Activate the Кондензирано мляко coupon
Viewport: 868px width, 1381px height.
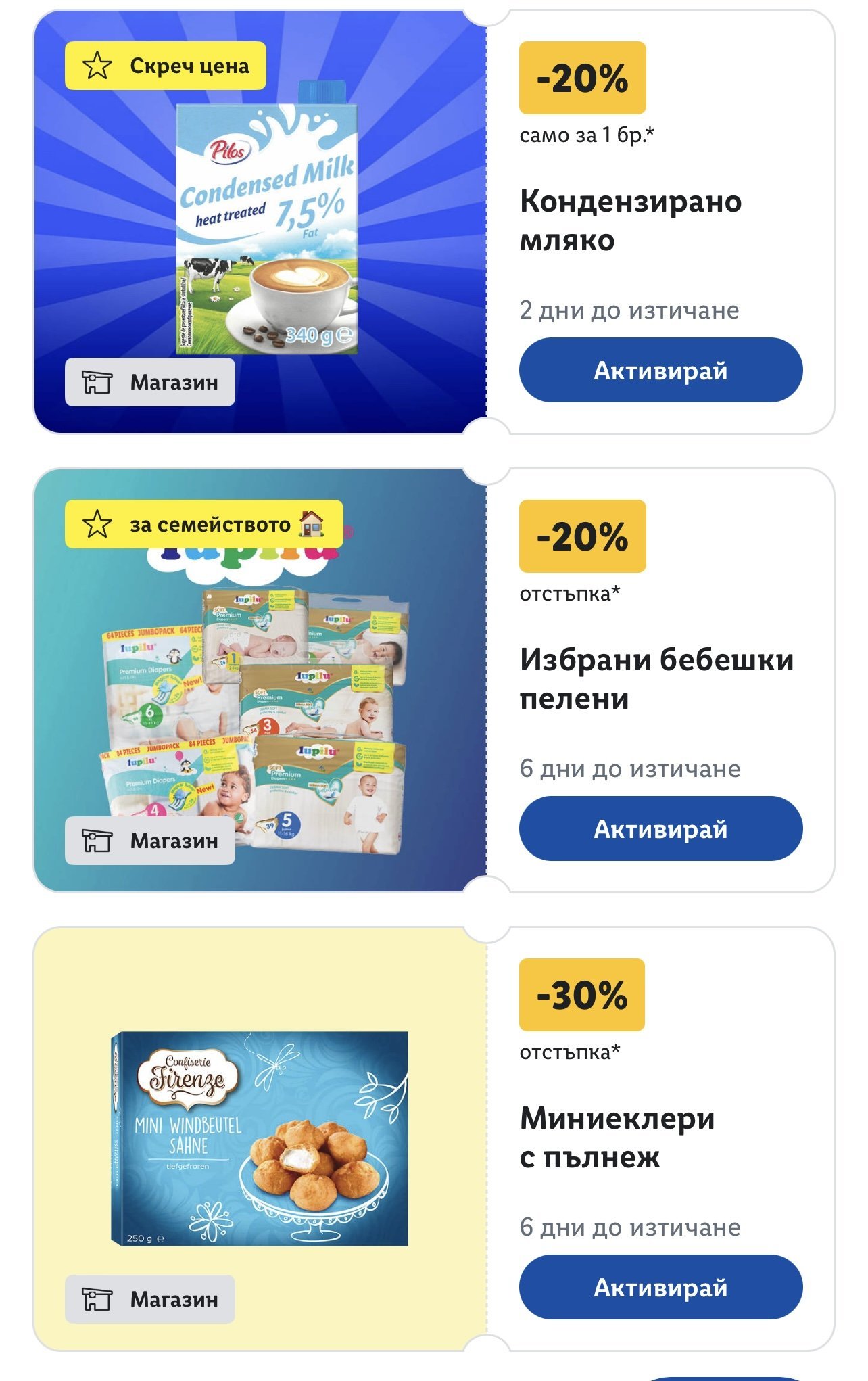(660, 370)
